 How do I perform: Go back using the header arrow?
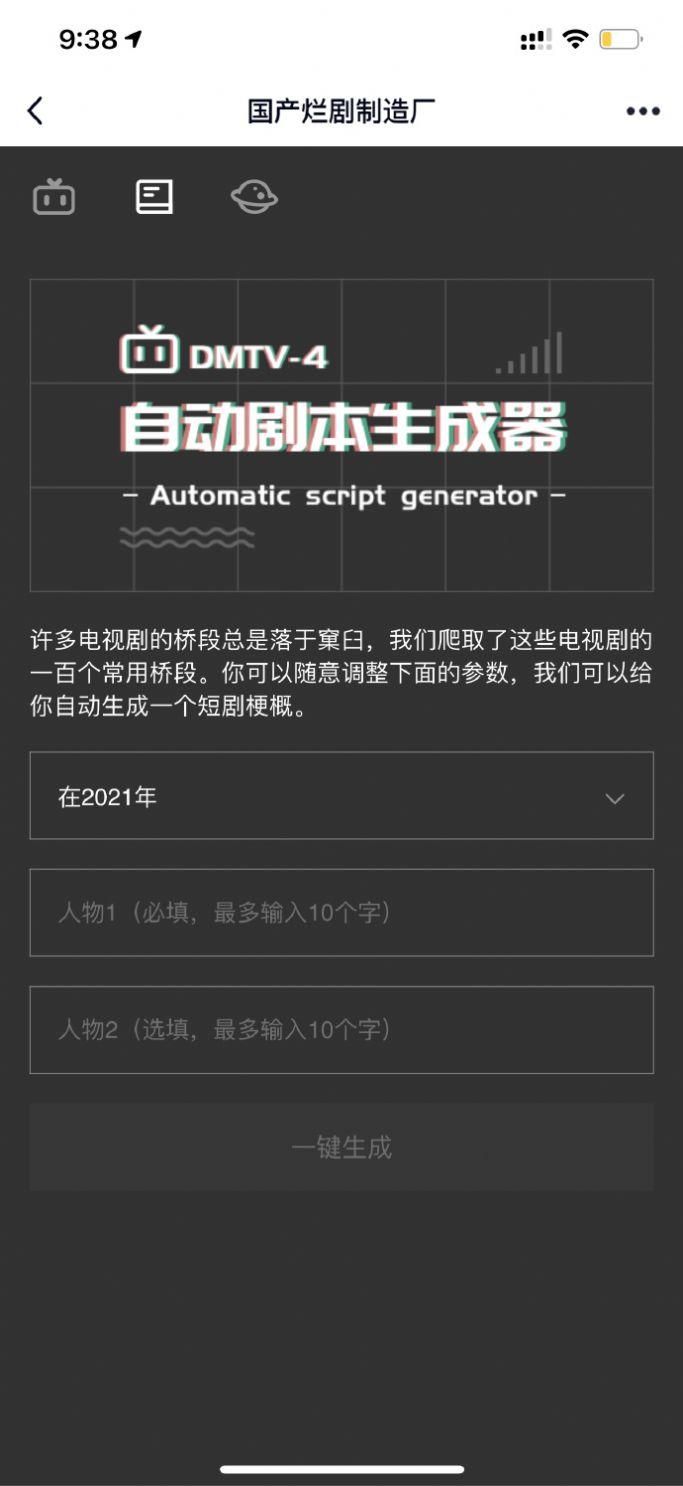tap(36, 111)
